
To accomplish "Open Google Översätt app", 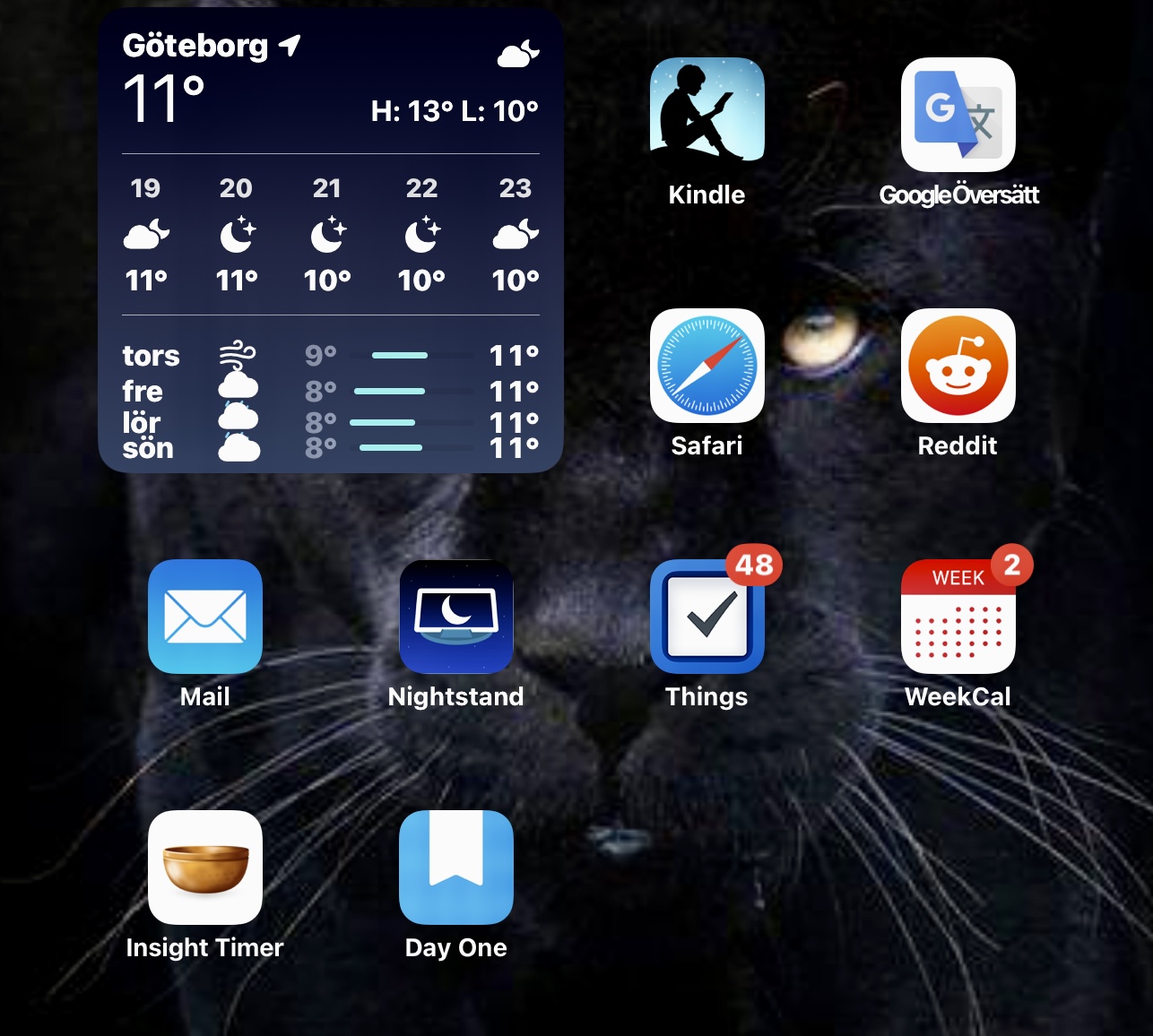I will (958, 115).
